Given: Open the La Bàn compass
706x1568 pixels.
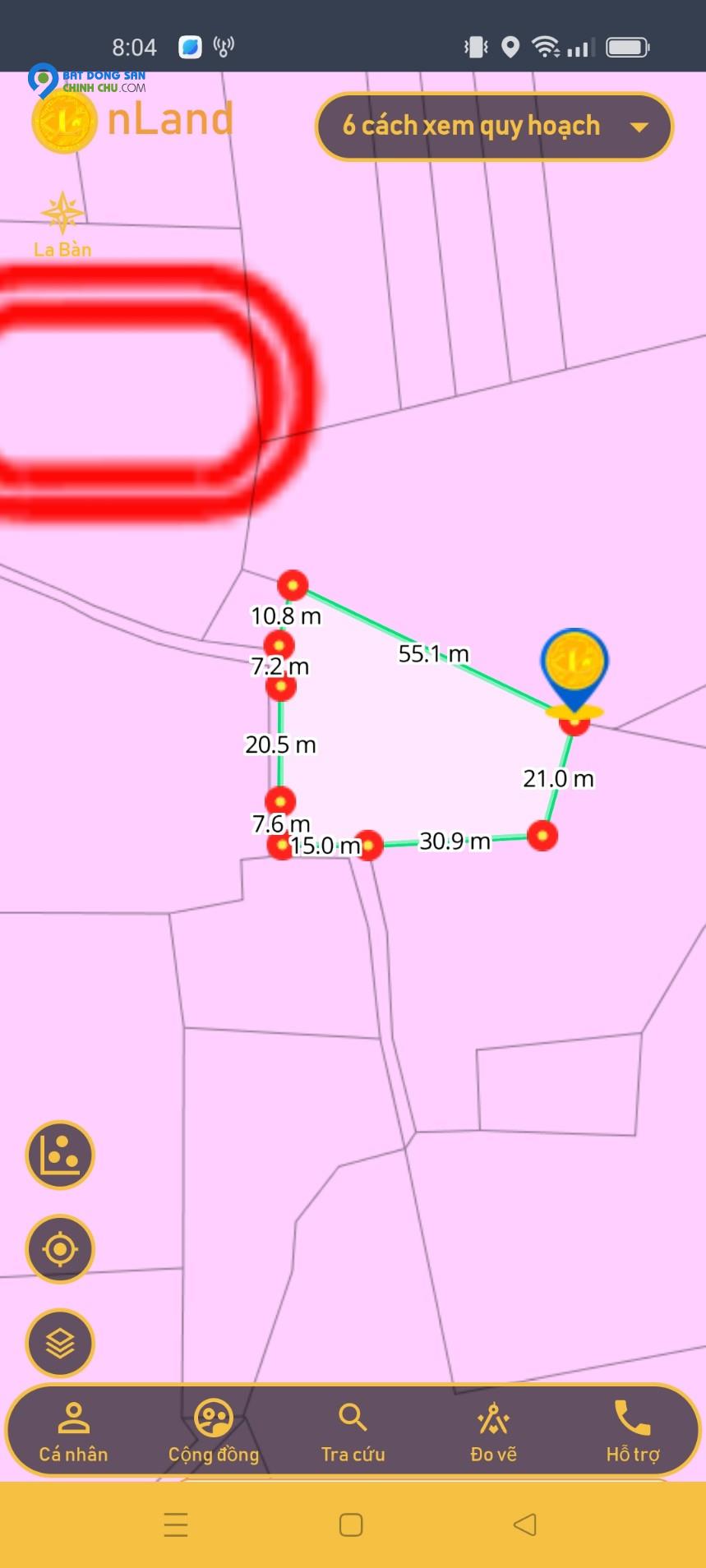Looking at the screenshot, I should pyautogui.click(x=62, y=224).
